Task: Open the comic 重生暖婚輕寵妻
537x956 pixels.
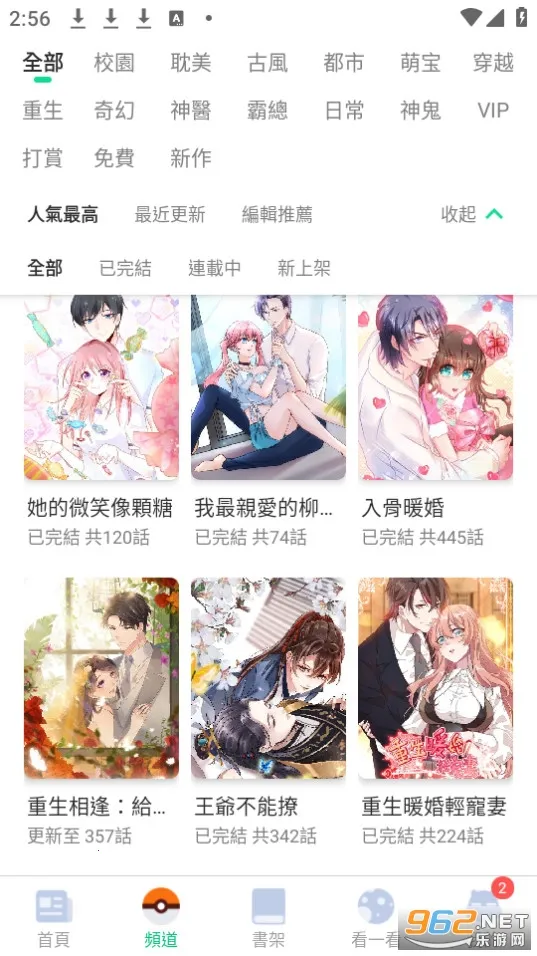Action: 435,712
